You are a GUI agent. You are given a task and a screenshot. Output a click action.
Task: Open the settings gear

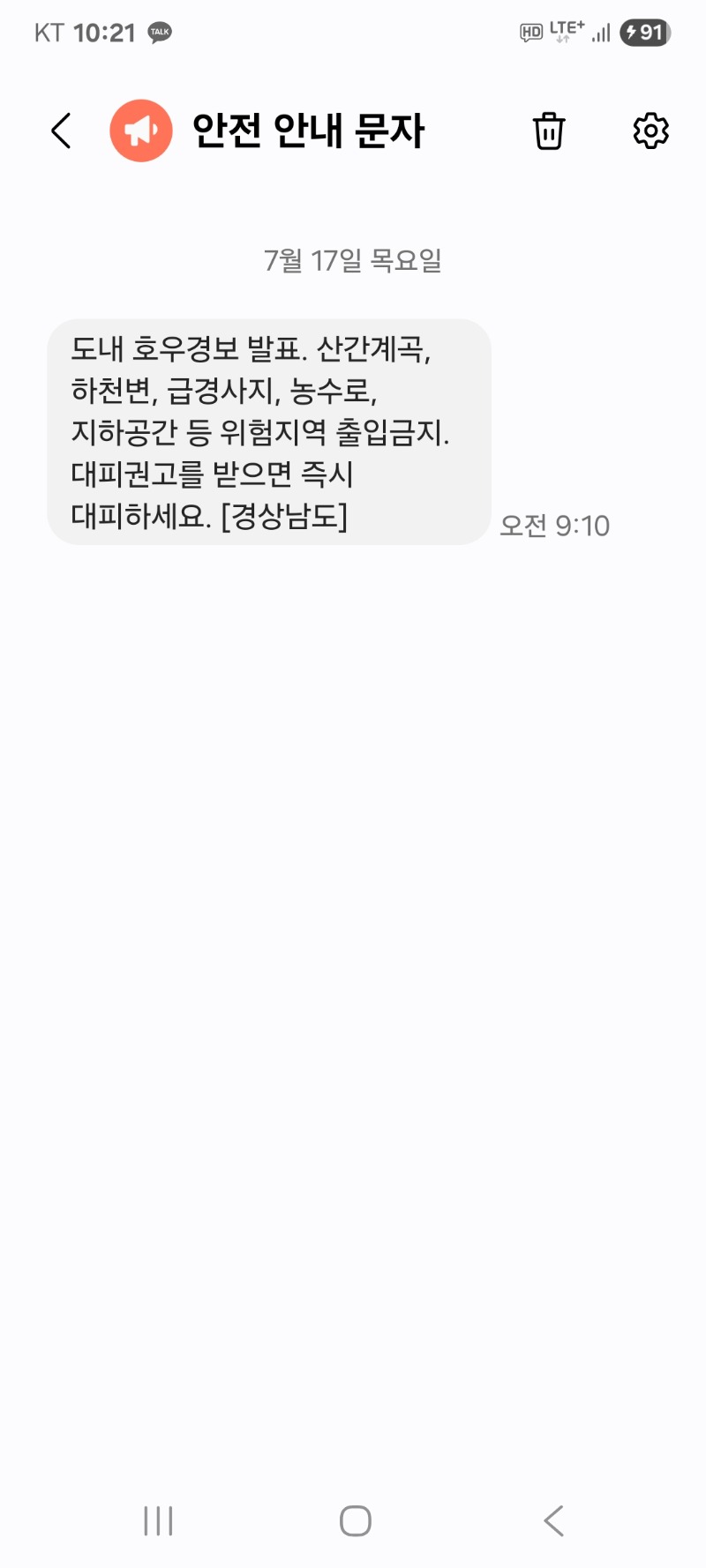650,131
